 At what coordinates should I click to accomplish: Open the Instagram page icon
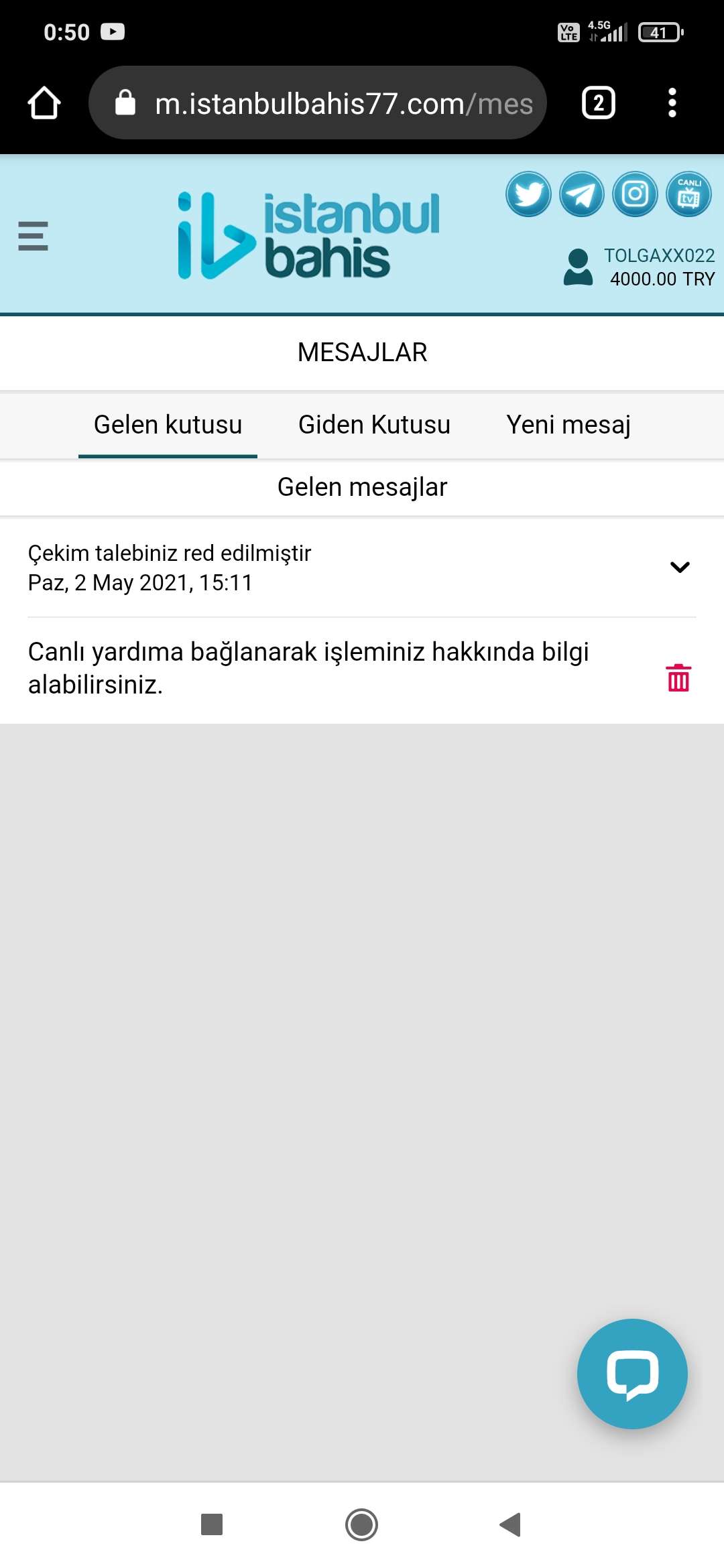point(635,194)
